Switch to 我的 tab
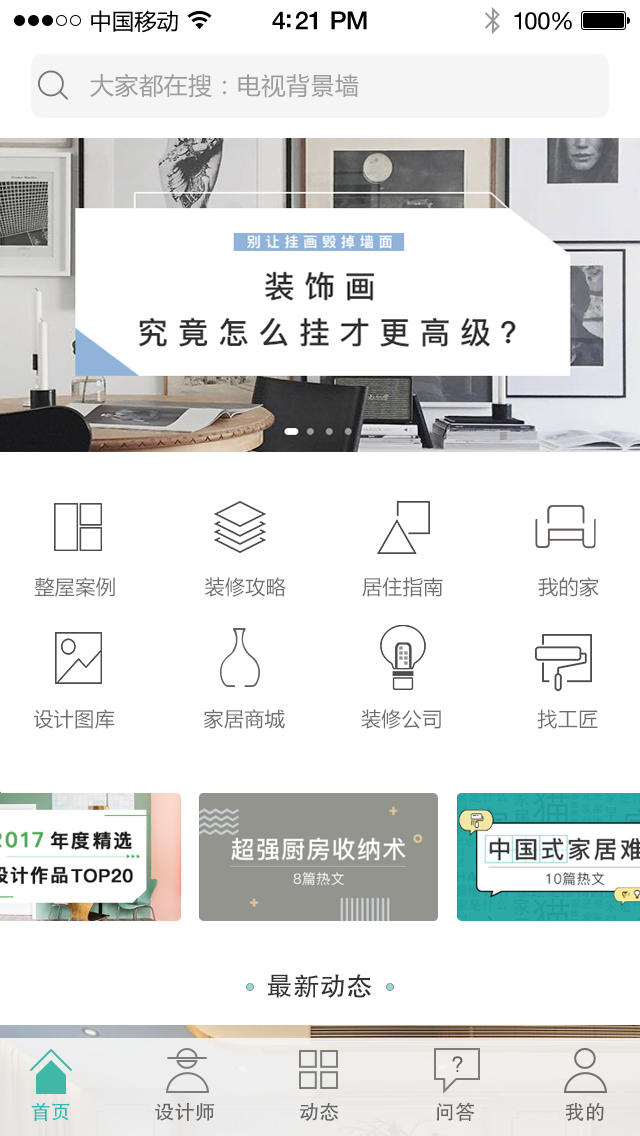The width and height of the screenshot is (640, 1136). click(585, 1085)
